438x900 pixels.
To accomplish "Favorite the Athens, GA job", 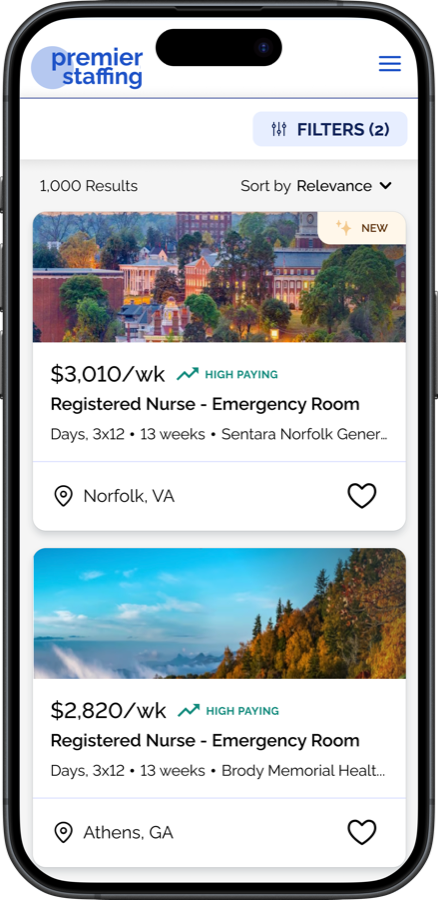I will pos(362,832).
